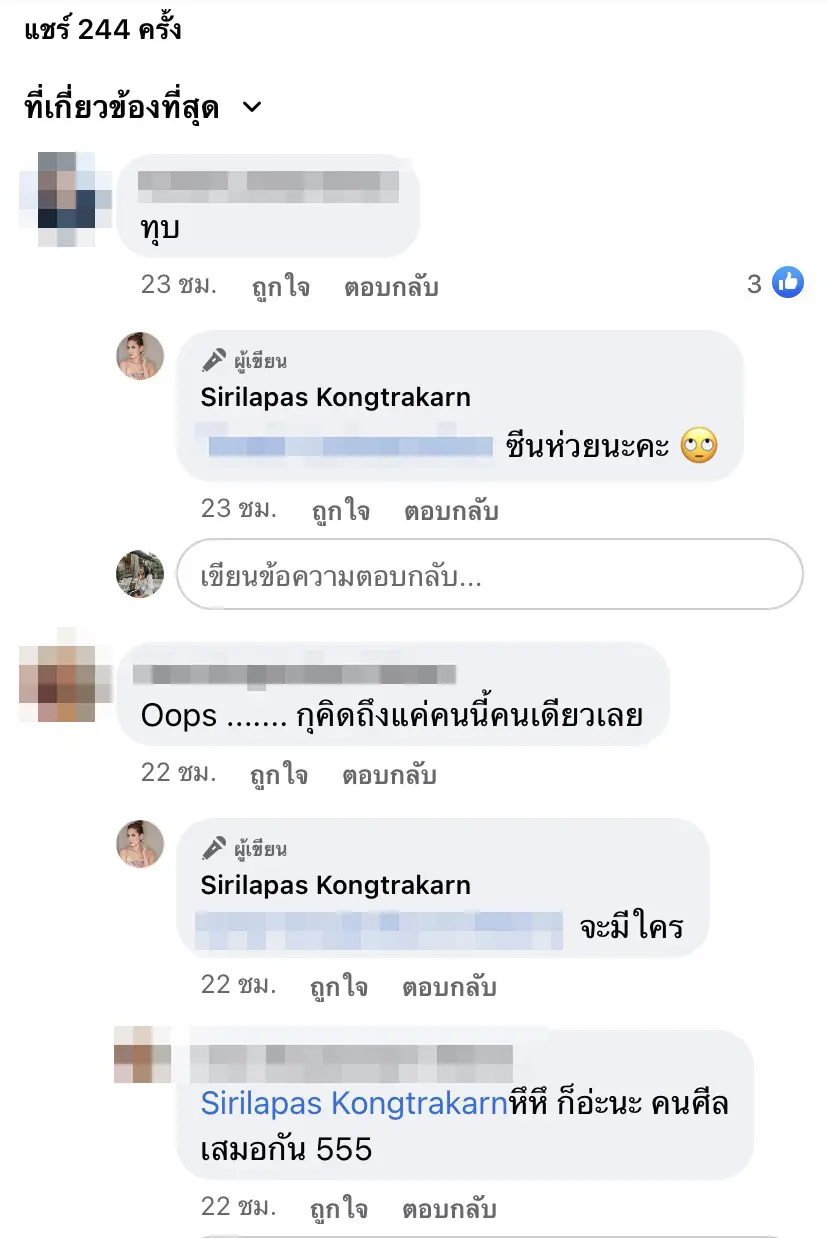Image resolution: width=828 pixels, height=1238 pixels.
Task: Like the 'Oops' comment
Action: pyautogui.click(x=279, y=775)
